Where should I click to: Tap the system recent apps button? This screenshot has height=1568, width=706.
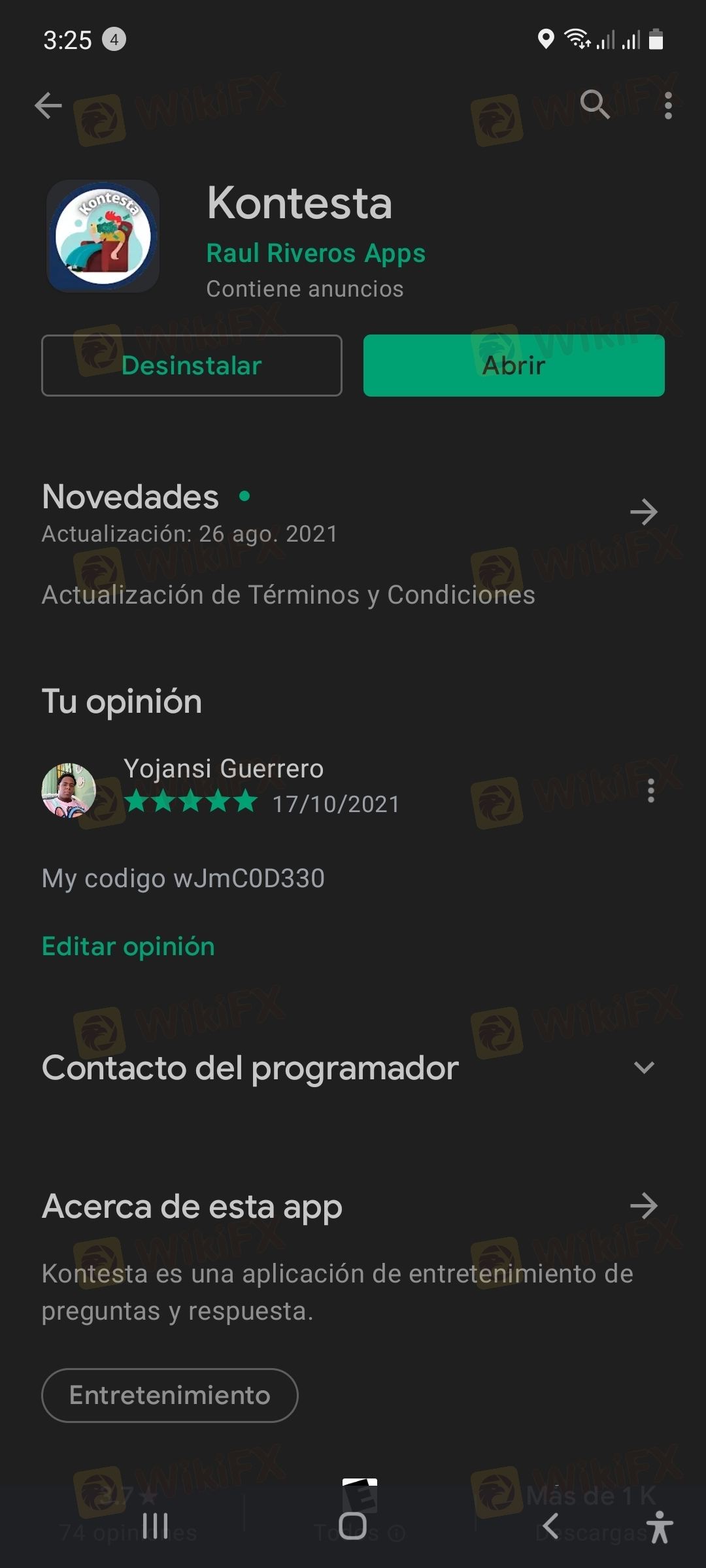[156, 1526]
